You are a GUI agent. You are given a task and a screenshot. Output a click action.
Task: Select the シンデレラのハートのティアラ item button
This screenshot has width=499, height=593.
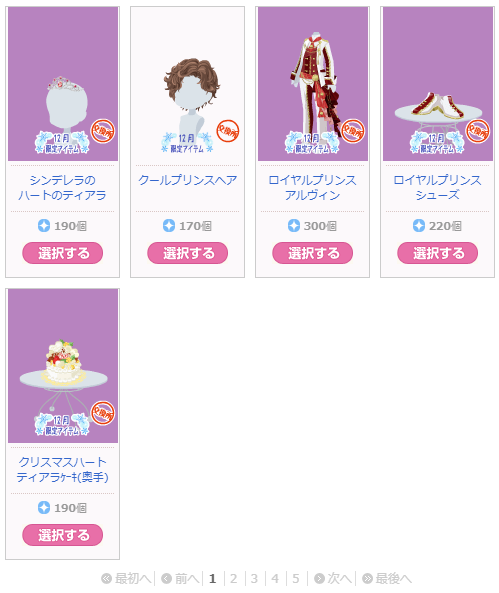tap(62, 253)
